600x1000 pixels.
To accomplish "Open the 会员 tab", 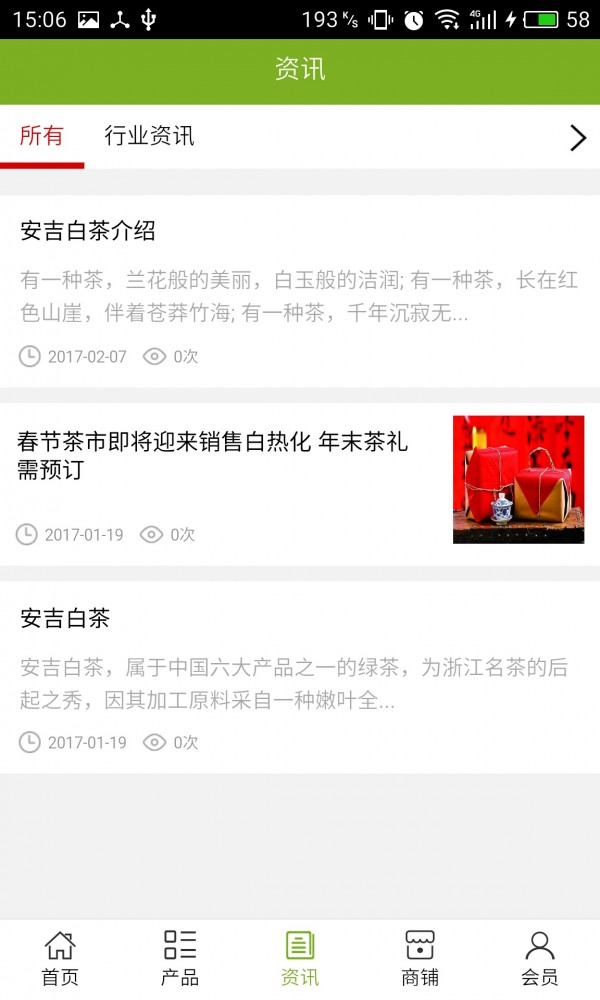I will (540, 958).
